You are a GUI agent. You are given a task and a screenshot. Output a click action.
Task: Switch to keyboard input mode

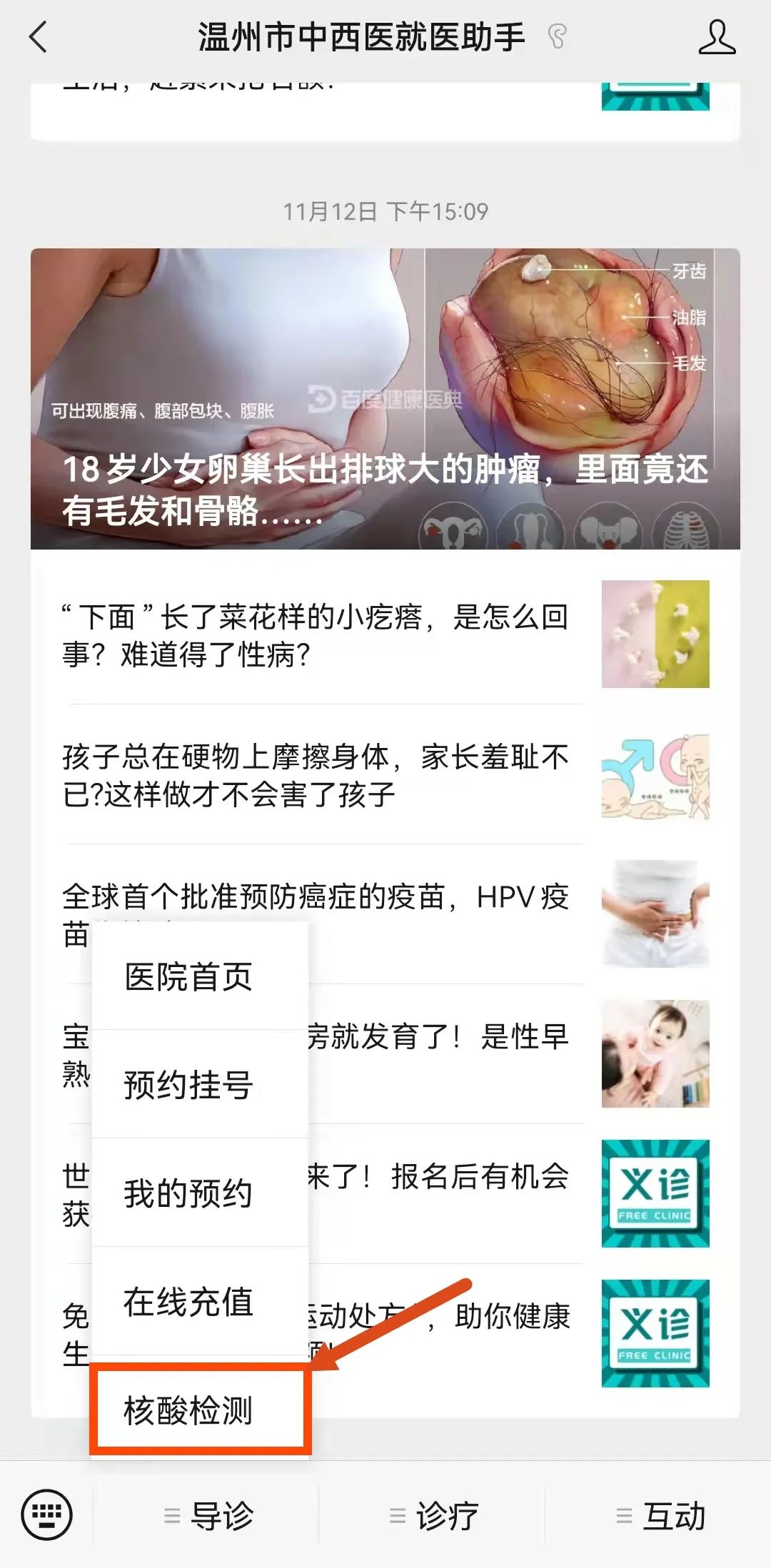tap(47, 1514)
